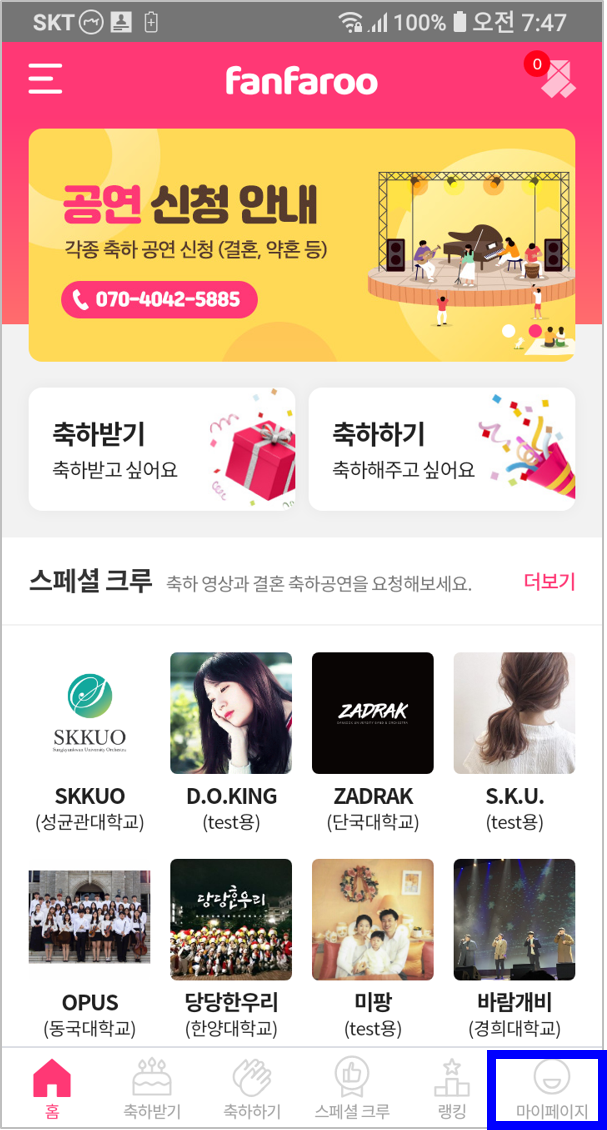Open the hamburger drawer menu

click(45, 79)
